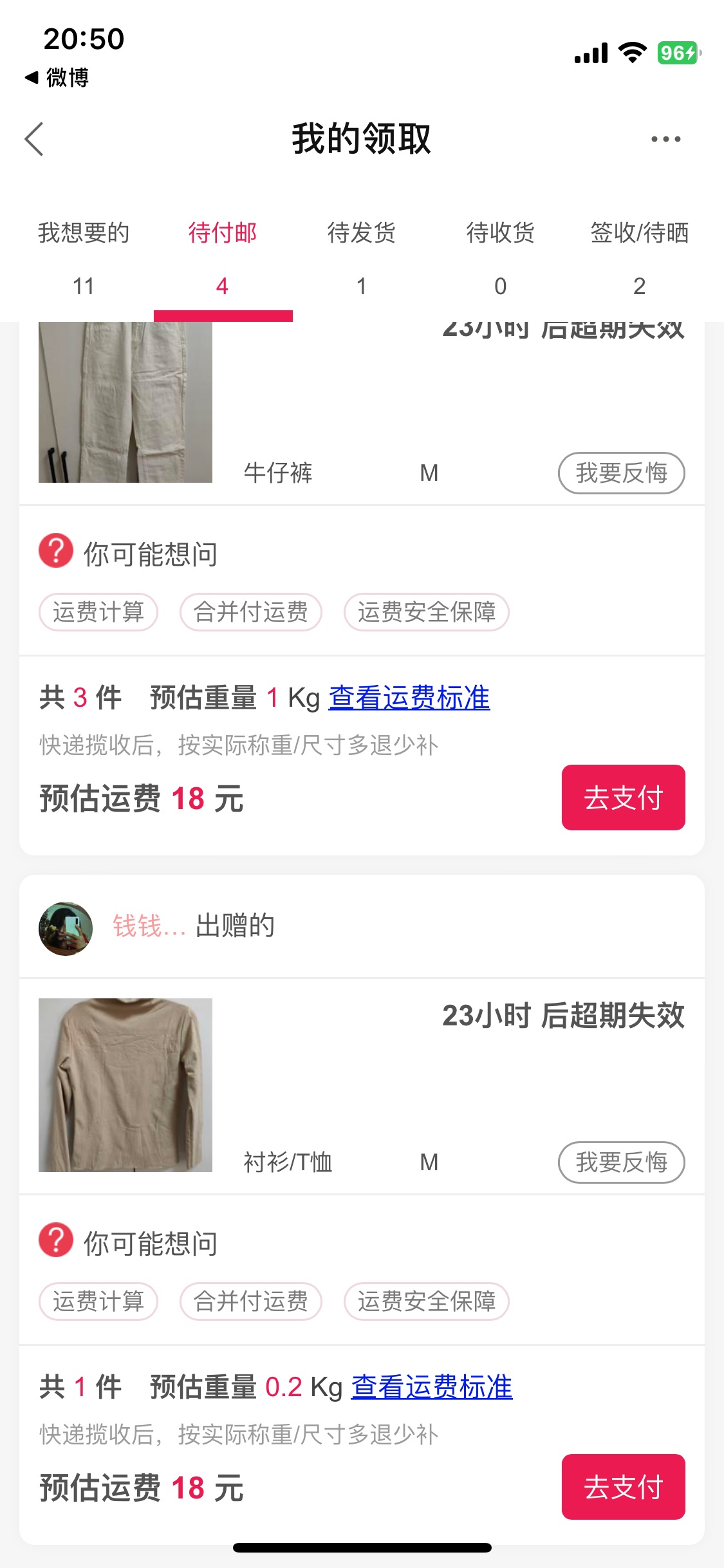Image resolution: width=724 pixels, height=1568 pixels.
Task: Tap 去支付 for the 1-item order
Action: tap(624, 1487)
